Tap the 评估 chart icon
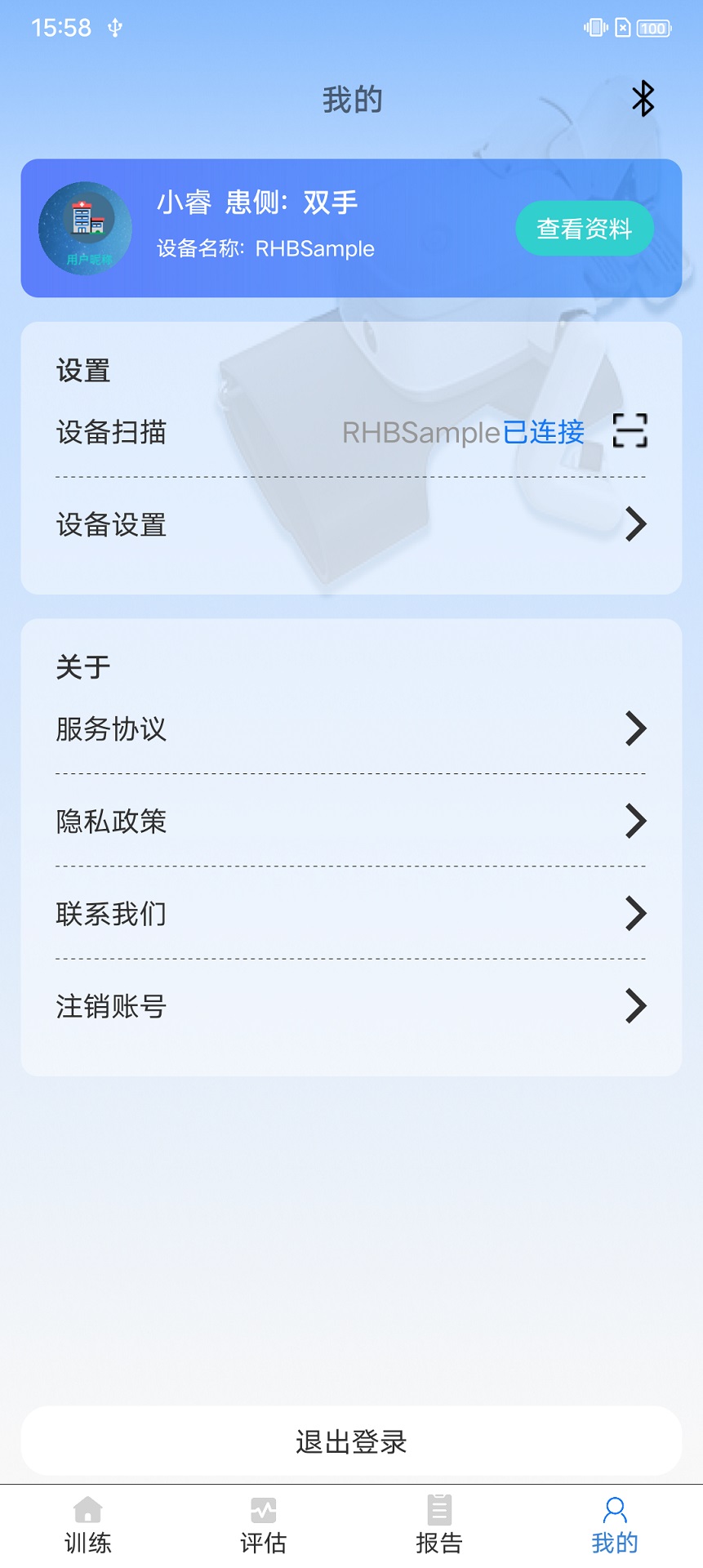 coord(263,1509)
